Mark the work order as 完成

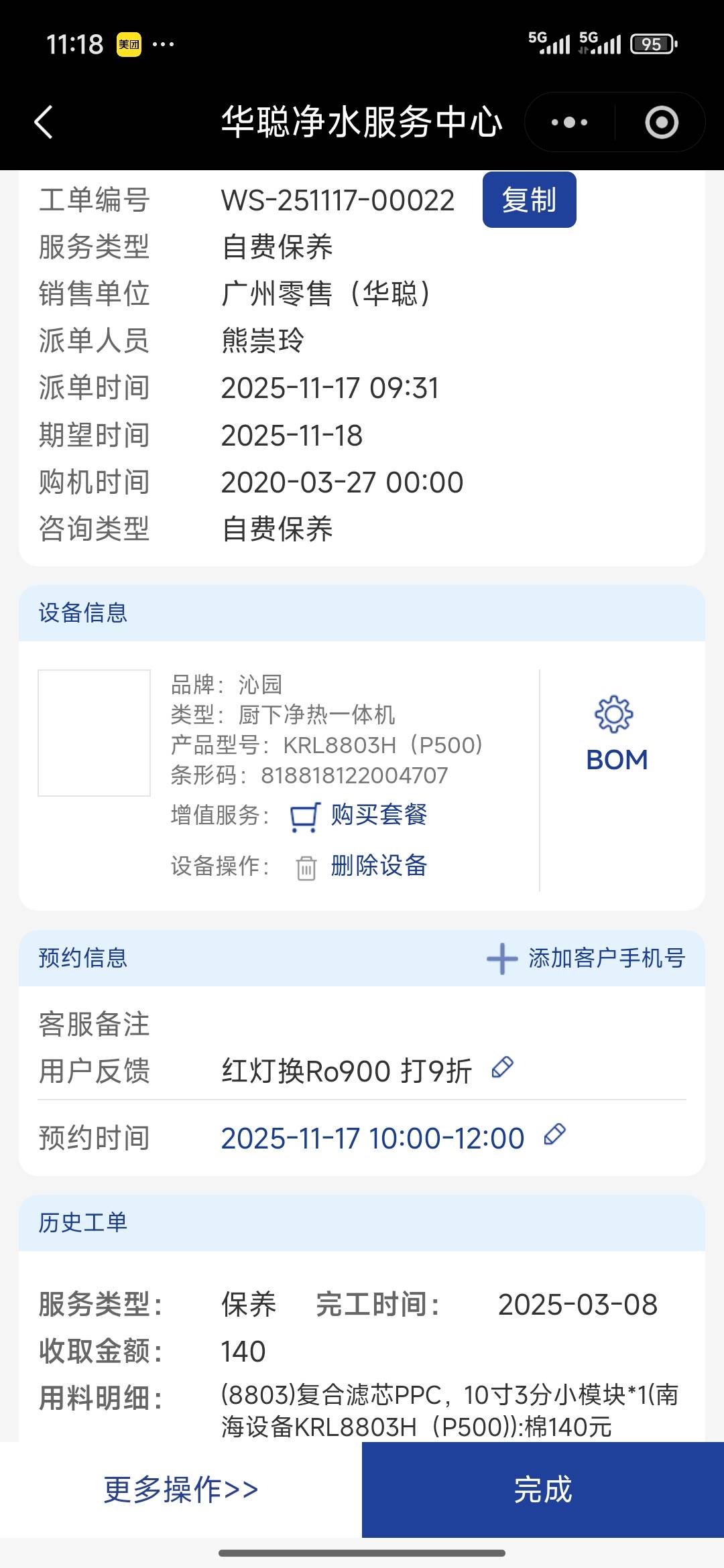click(x=543, y=1489)
